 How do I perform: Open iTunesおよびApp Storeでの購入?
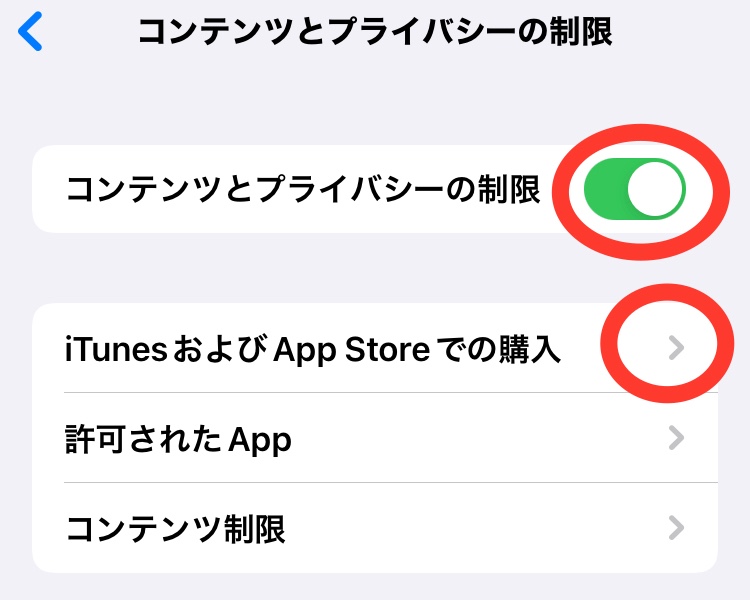(x=374, y=348)
